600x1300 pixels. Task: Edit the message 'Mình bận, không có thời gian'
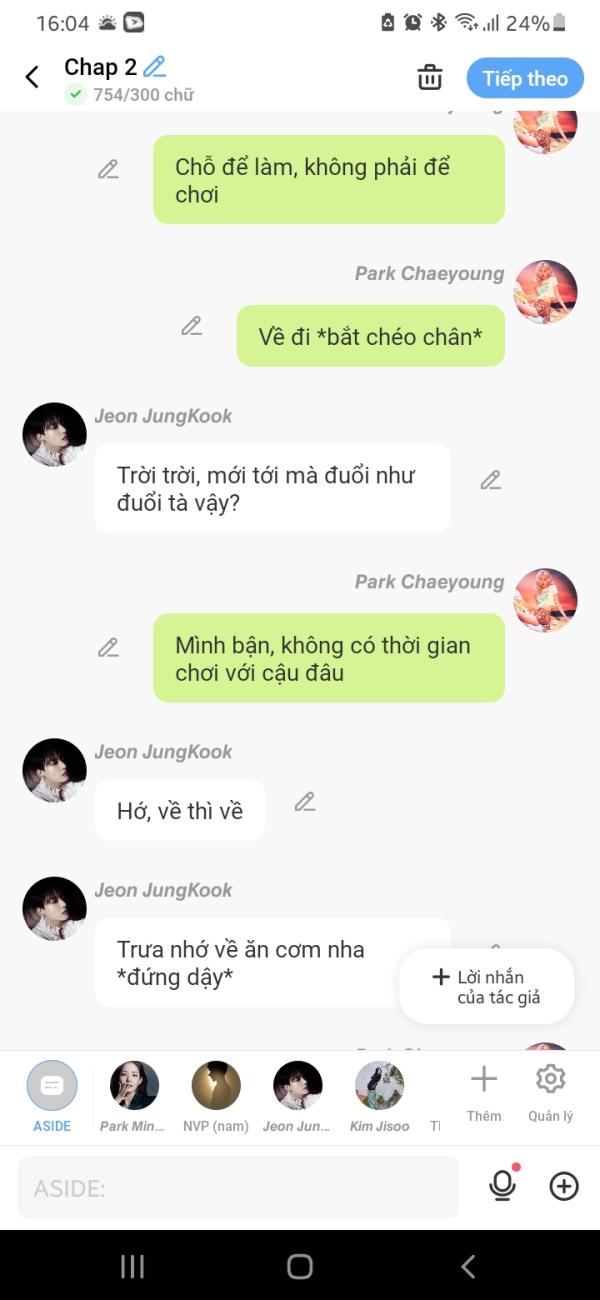tap(108, 648)
